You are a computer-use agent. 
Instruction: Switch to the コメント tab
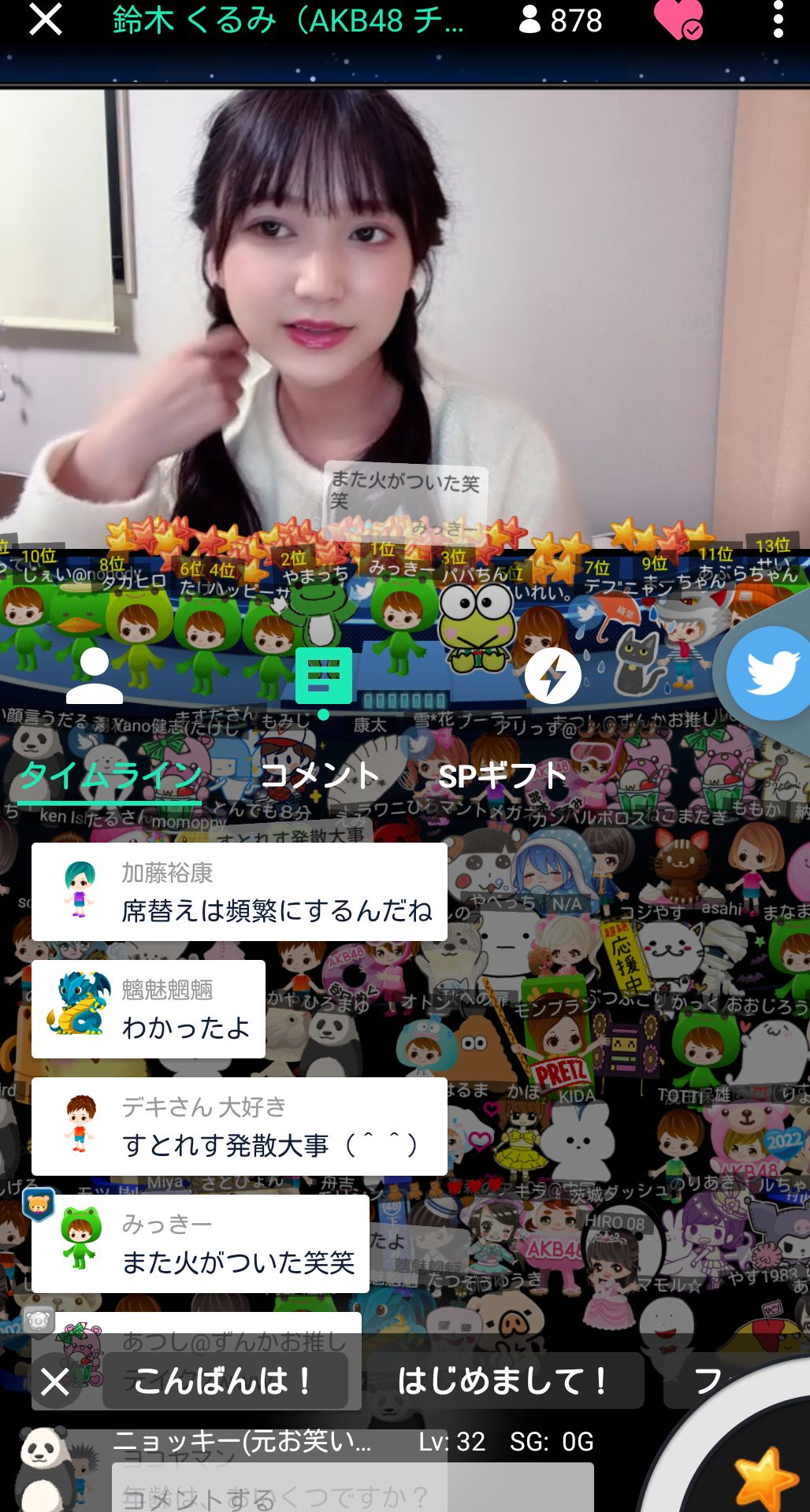click(x=320, y=776)
